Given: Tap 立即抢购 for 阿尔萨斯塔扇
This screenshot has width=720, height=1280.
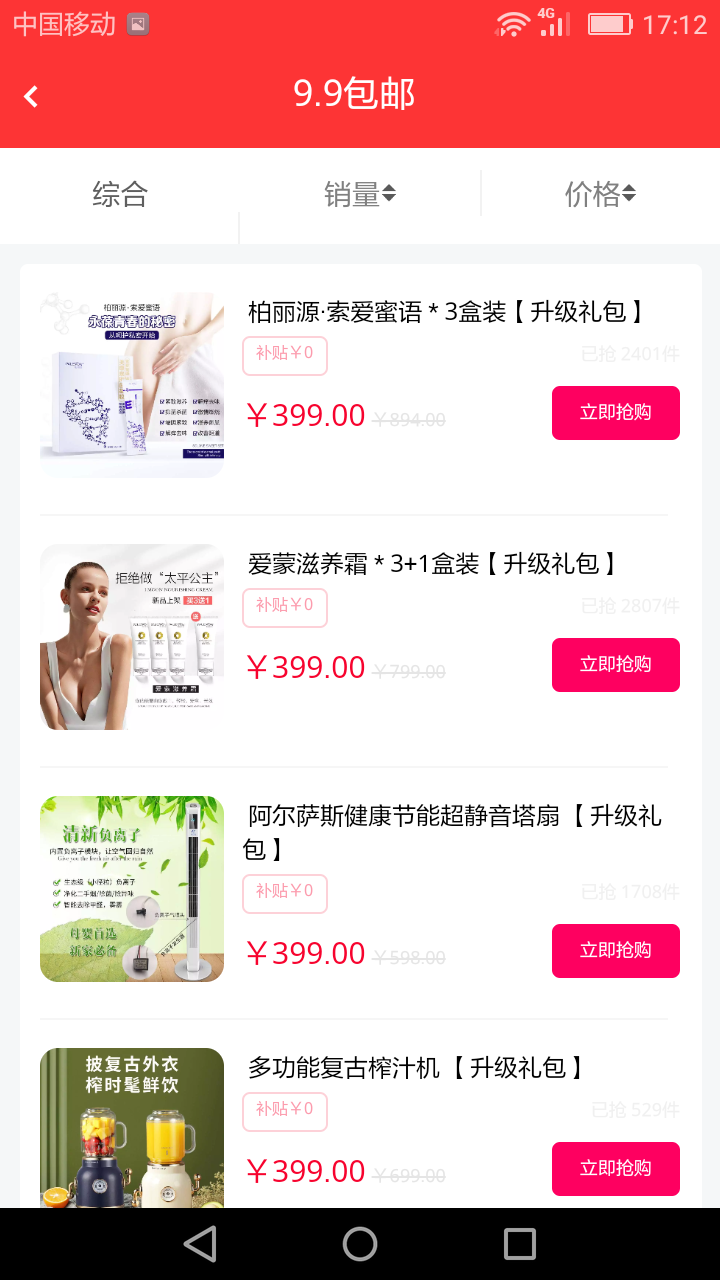Looking at the screenshot, I should [615, 951].
